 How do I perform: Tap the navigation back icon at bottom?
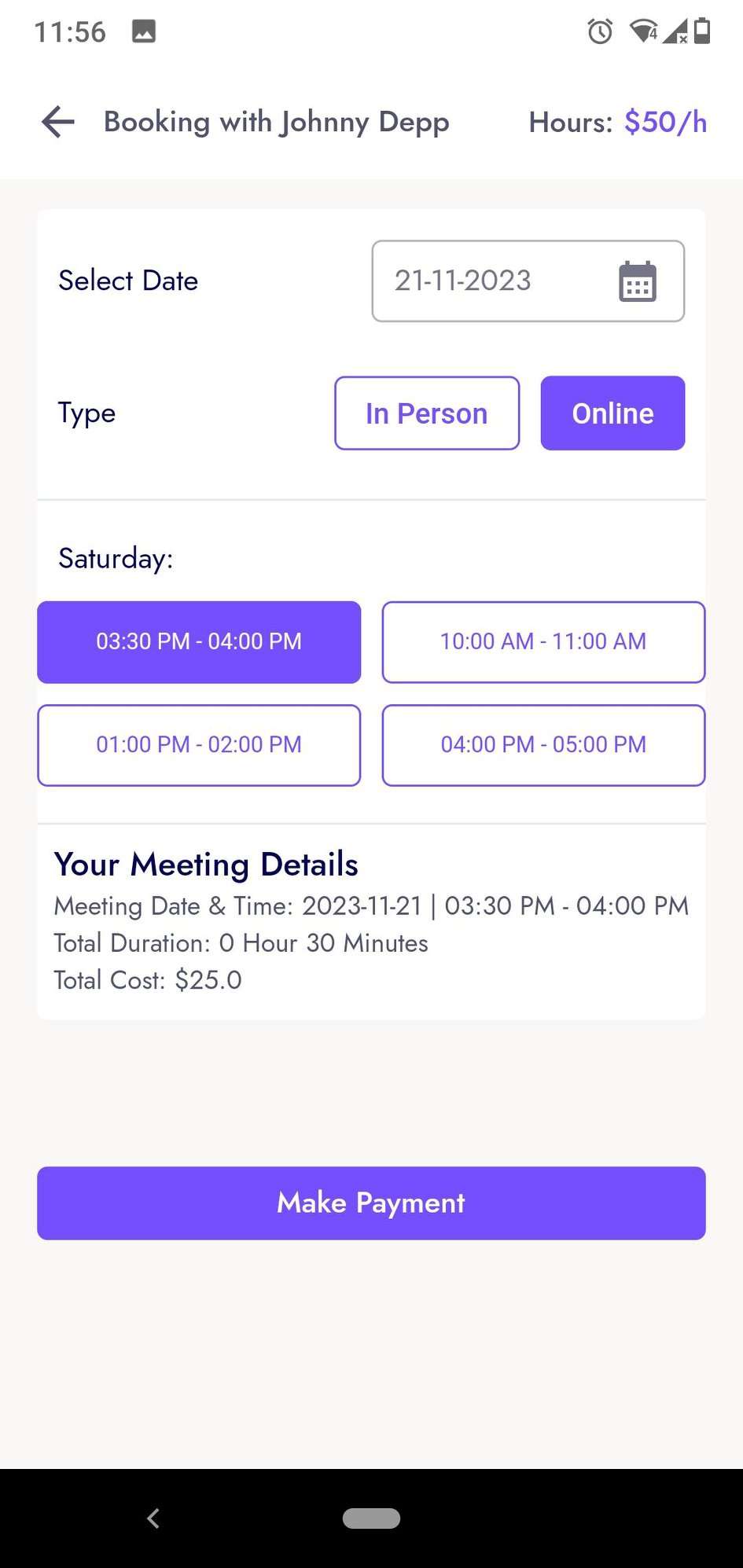coord(153,1518)
